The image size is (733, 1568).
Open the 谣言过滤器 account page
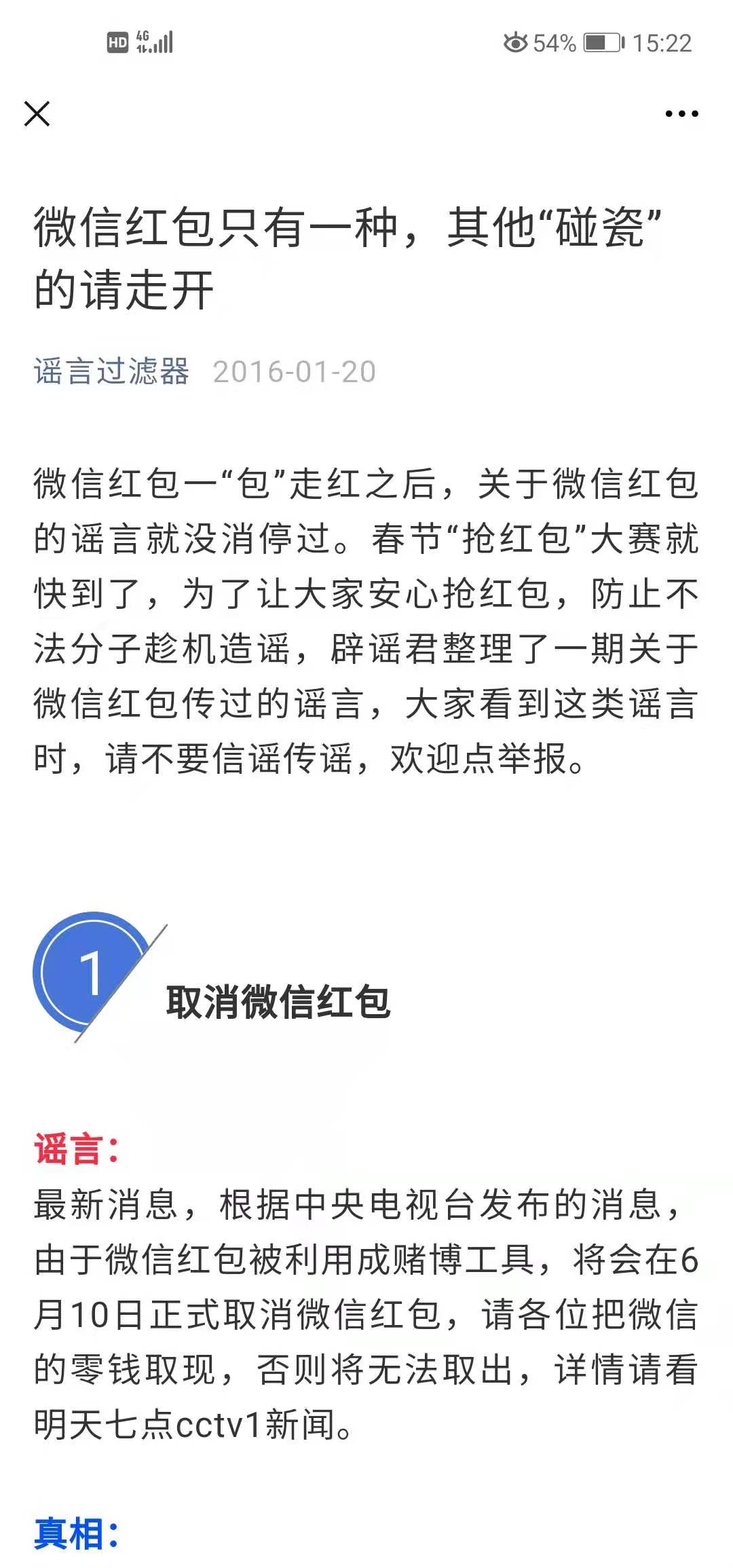point(111,372)
